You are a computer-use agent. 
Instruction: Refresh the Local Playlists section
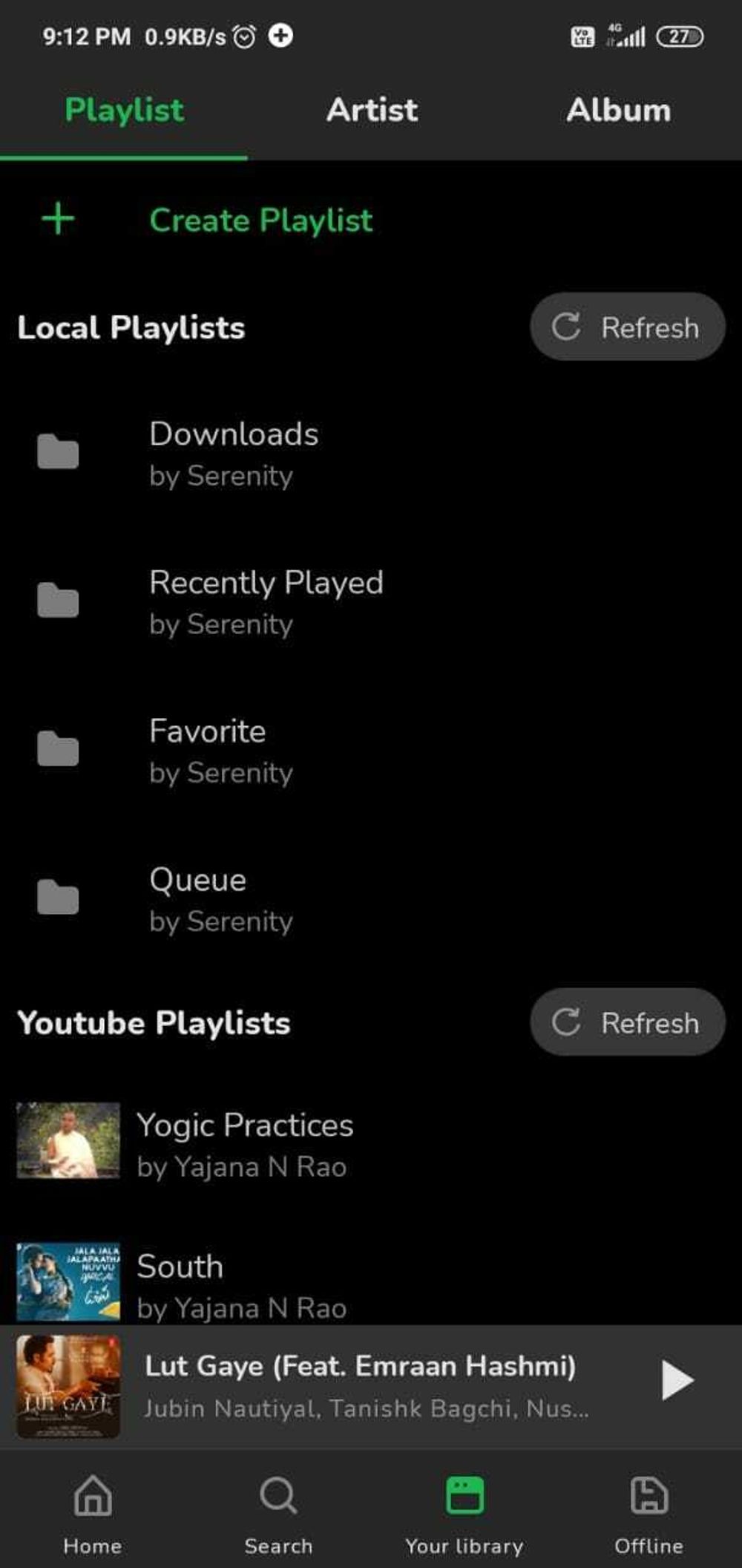(627, 327)
